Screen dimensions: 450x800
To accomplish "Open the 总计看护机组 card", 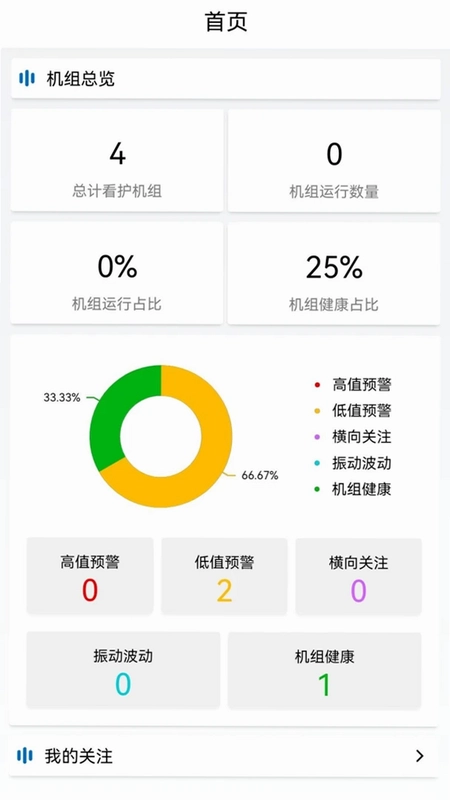I will click(x=117, y=160).
